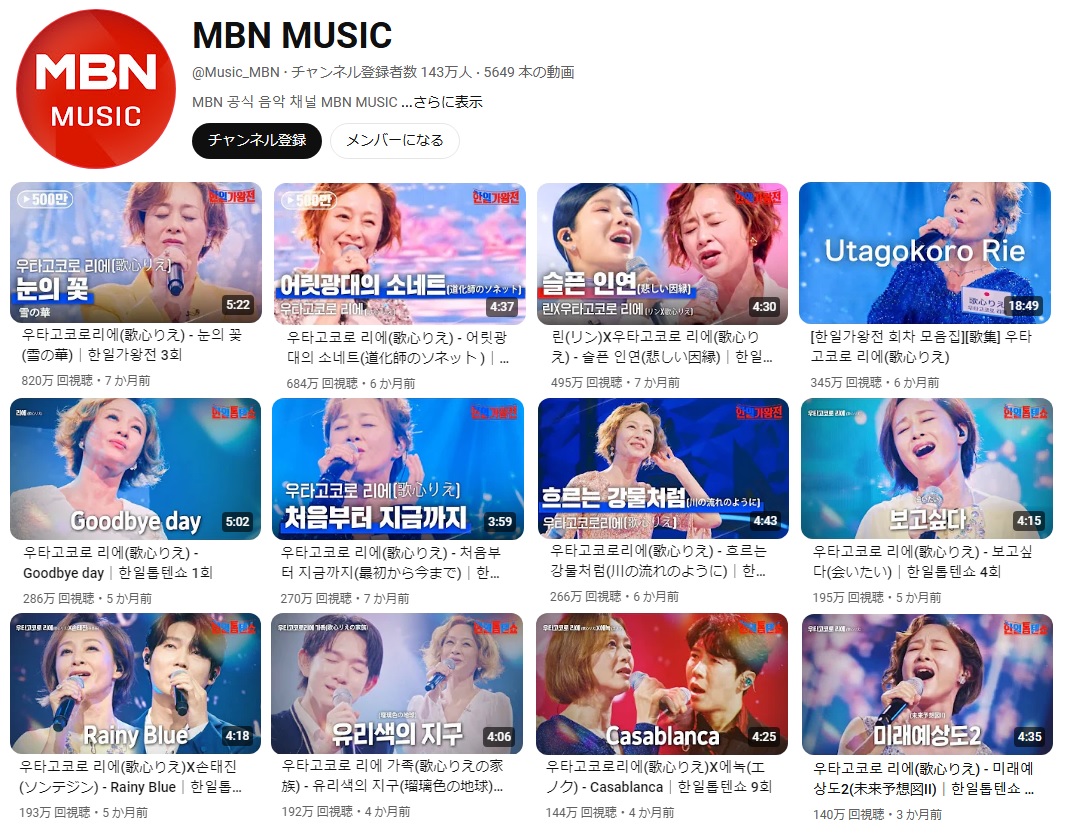Play the Goodbye day video
This screenshot has width=1070, height=836.
(136, 468)
